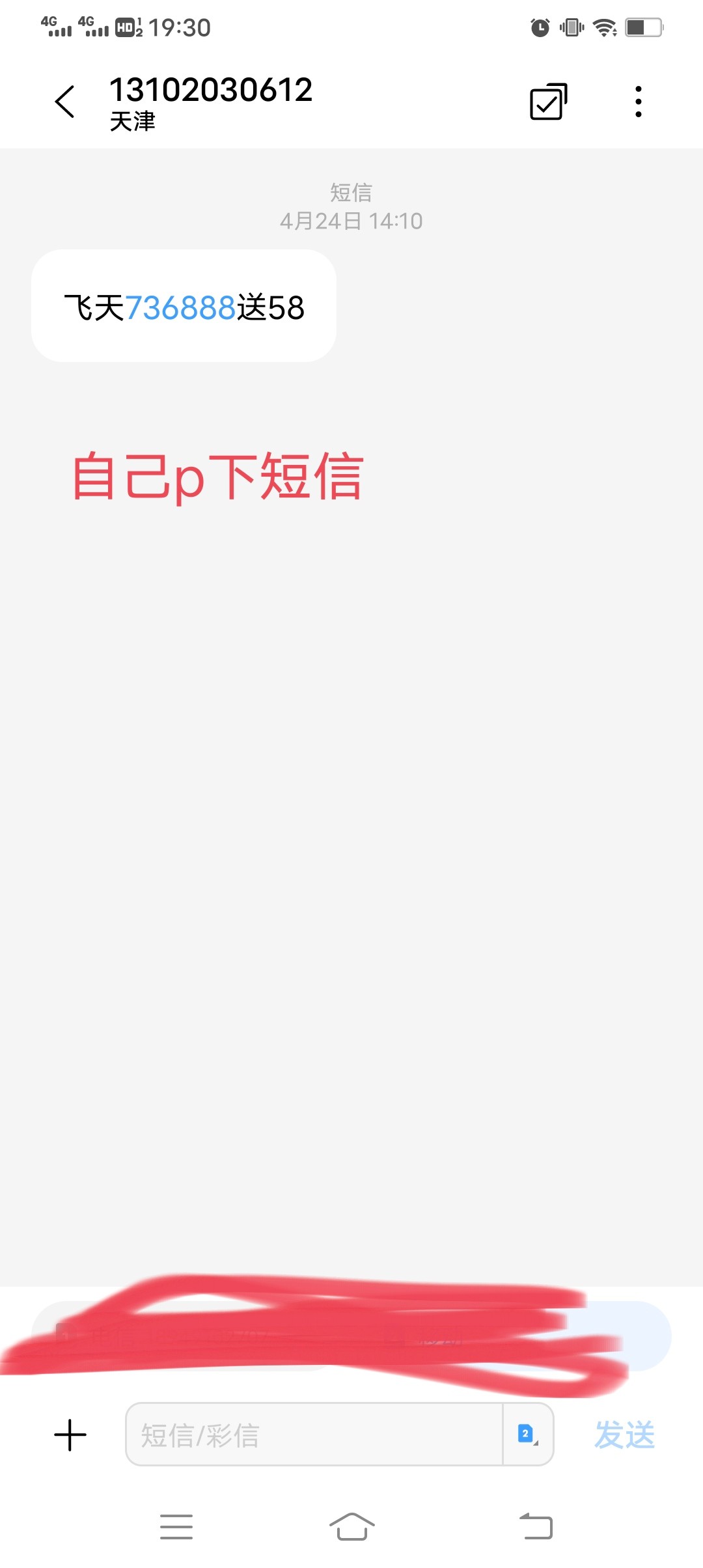Go to the home screen
This screenshot has height=1568, width=703.
(x=351, y=1526)
